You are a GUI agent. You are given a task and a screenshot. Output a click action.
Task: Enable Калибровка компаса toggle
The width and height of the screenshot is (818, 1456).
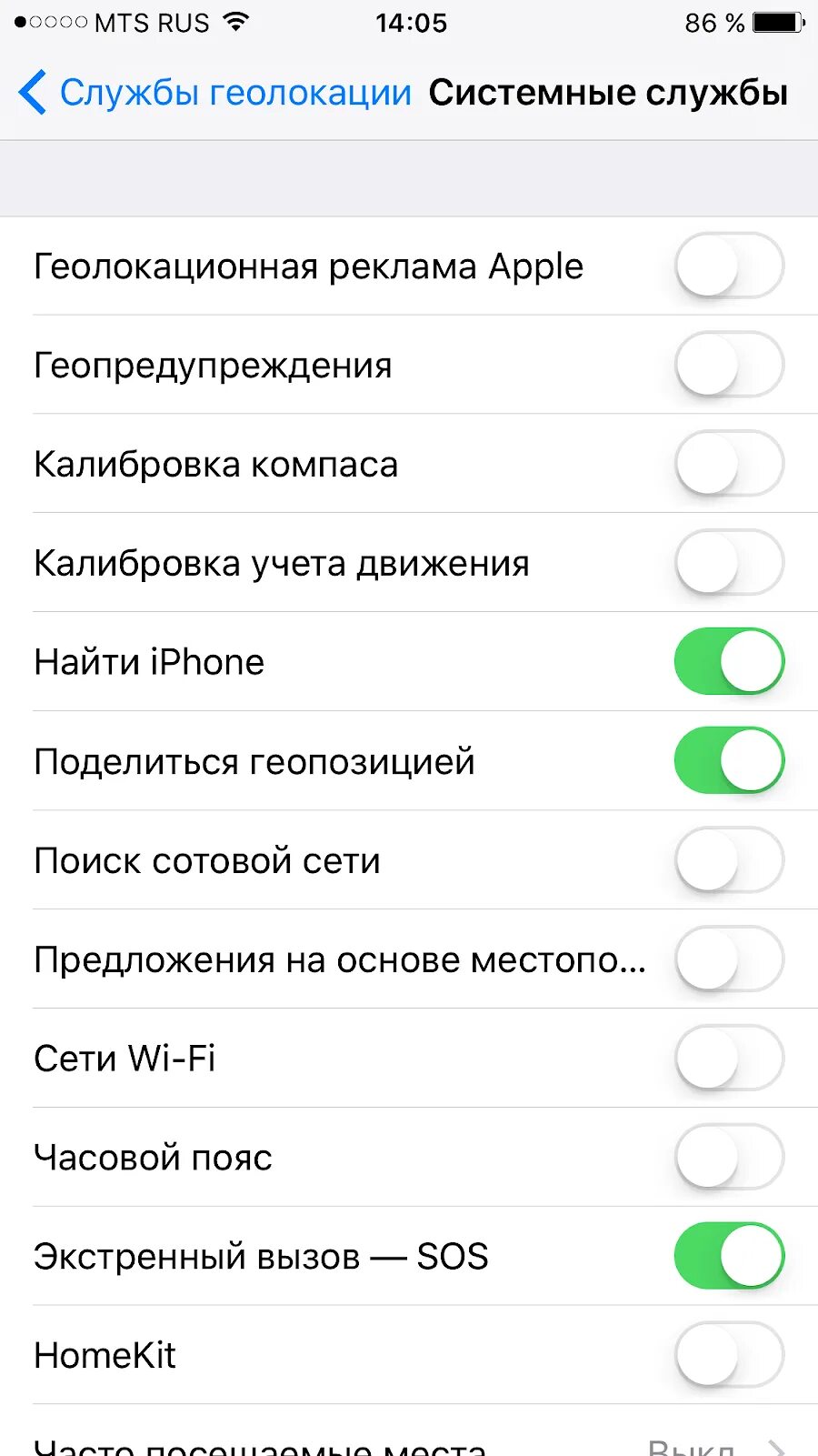[729, 464]
